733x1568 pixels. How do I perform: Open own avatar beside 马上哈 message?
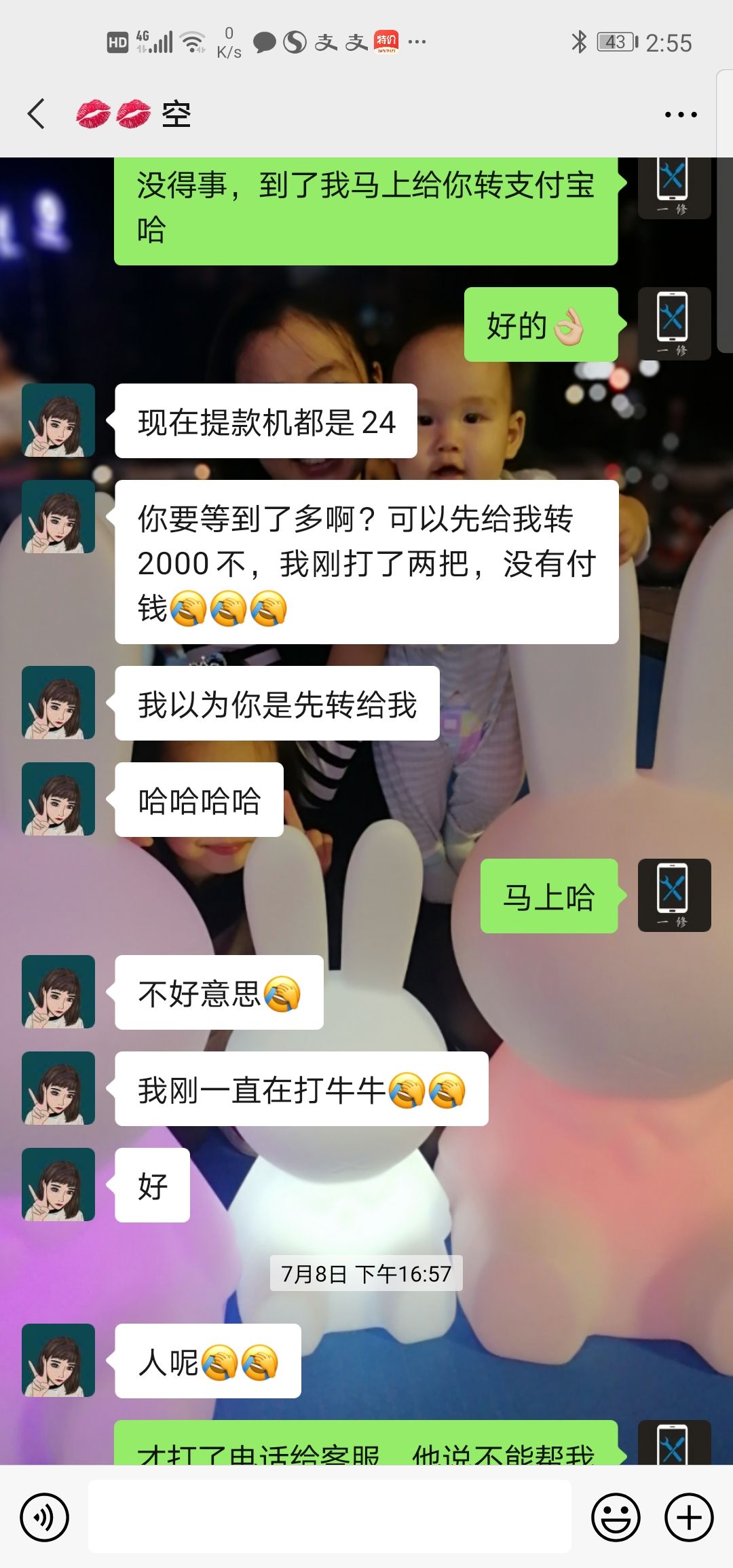point(674,895)
